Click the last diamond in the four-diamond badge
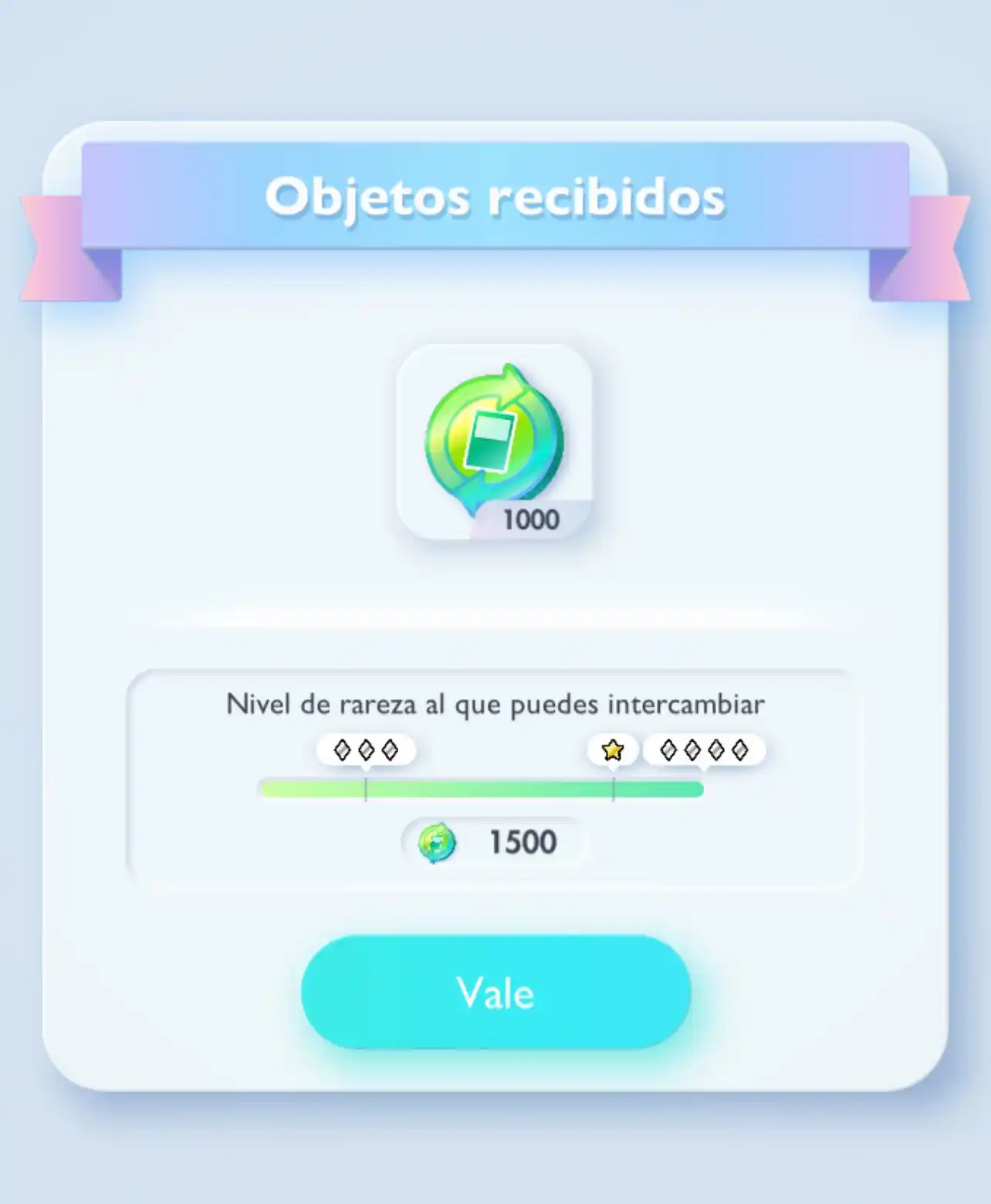Viewport: 991px width, 1204px height. (x=739, y=748)
